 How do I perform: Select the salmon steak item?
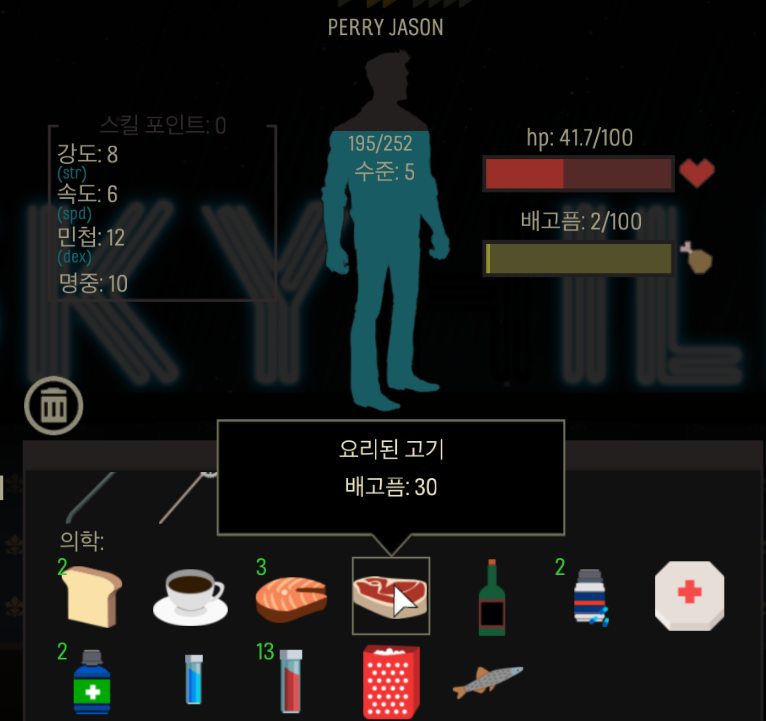tap(290, 597)
